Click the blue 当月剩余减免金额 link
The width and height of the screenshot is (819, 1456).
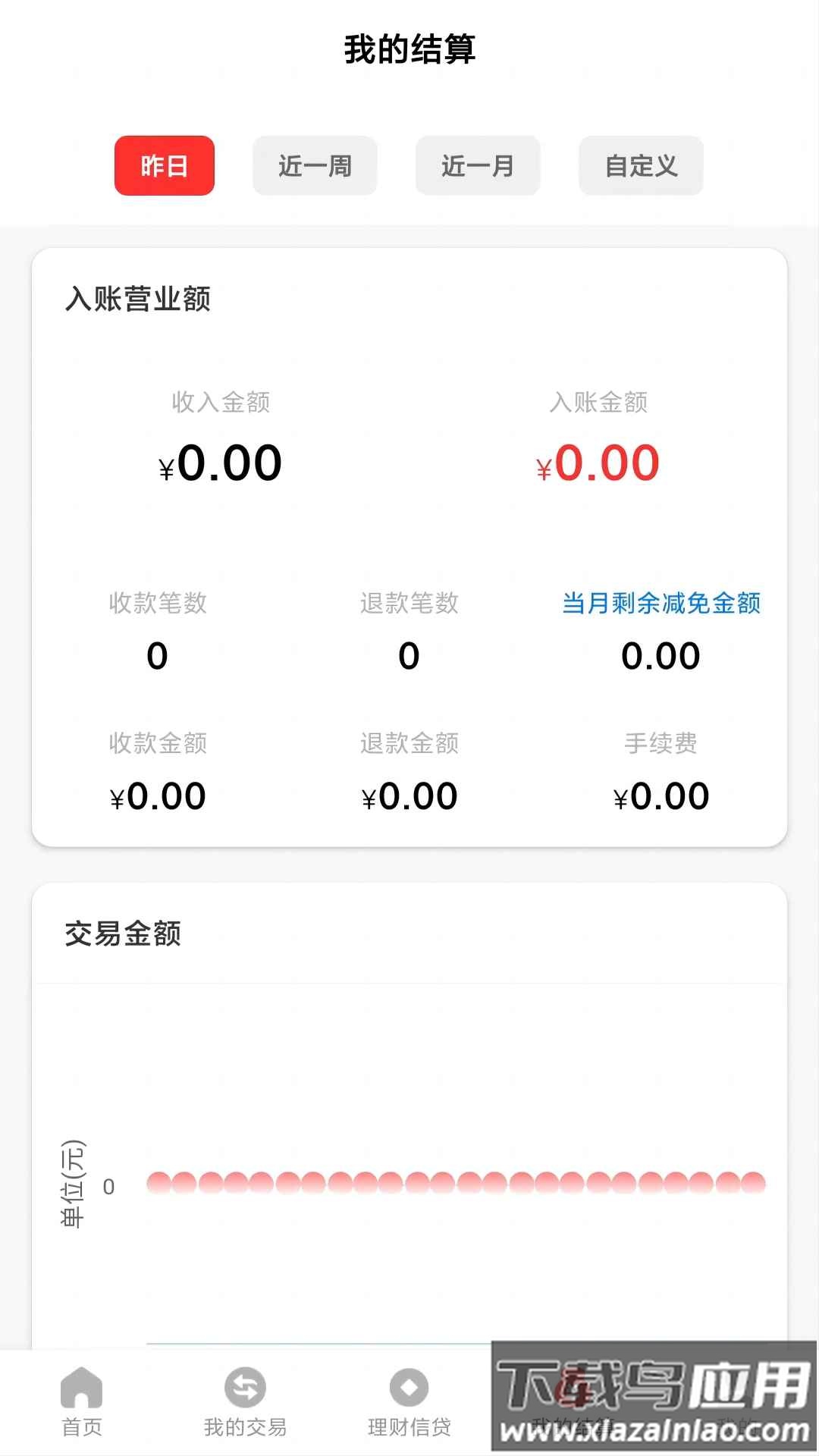point(661,604)
